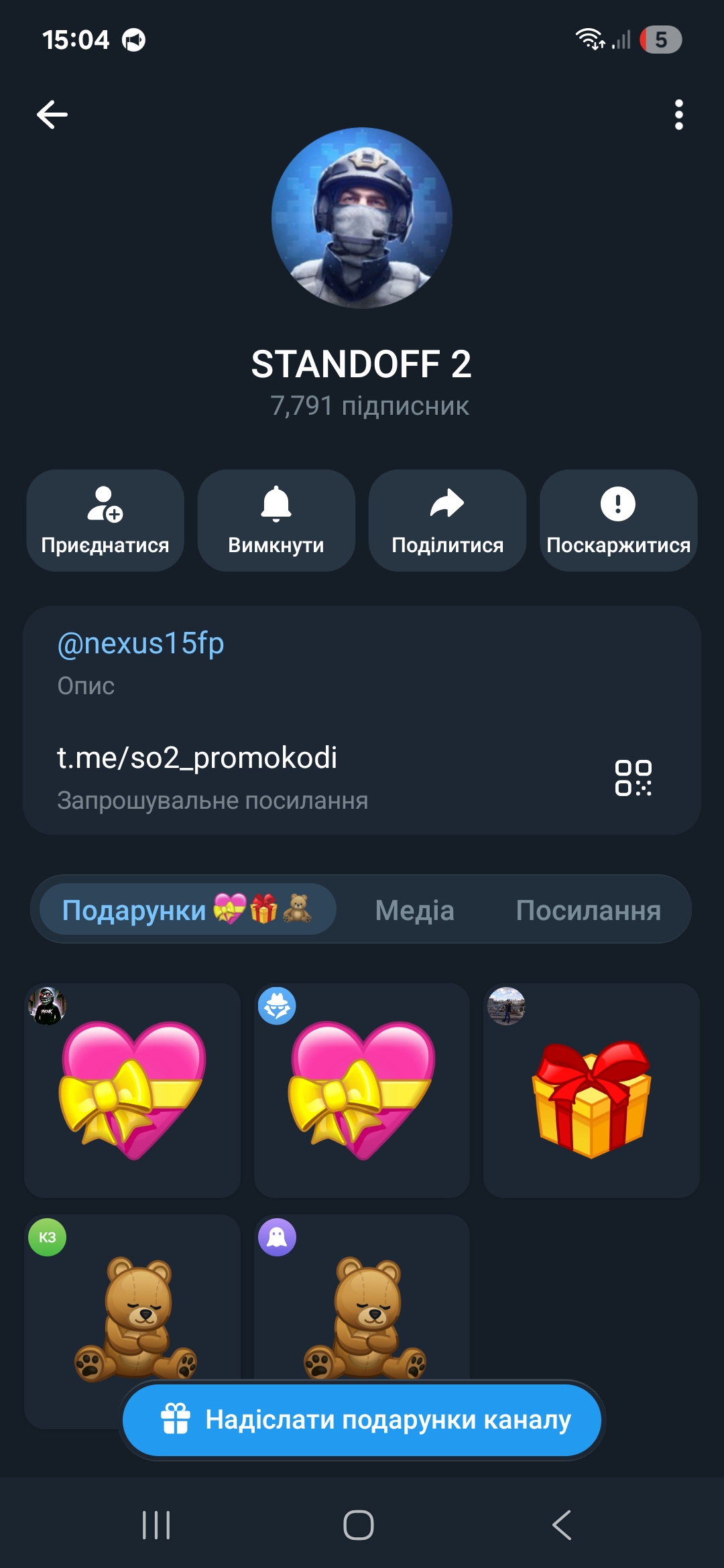Go to the system home screen
Viewport: 724px width, 1568px height.
pyautogui.click(x=359, y=1525)
